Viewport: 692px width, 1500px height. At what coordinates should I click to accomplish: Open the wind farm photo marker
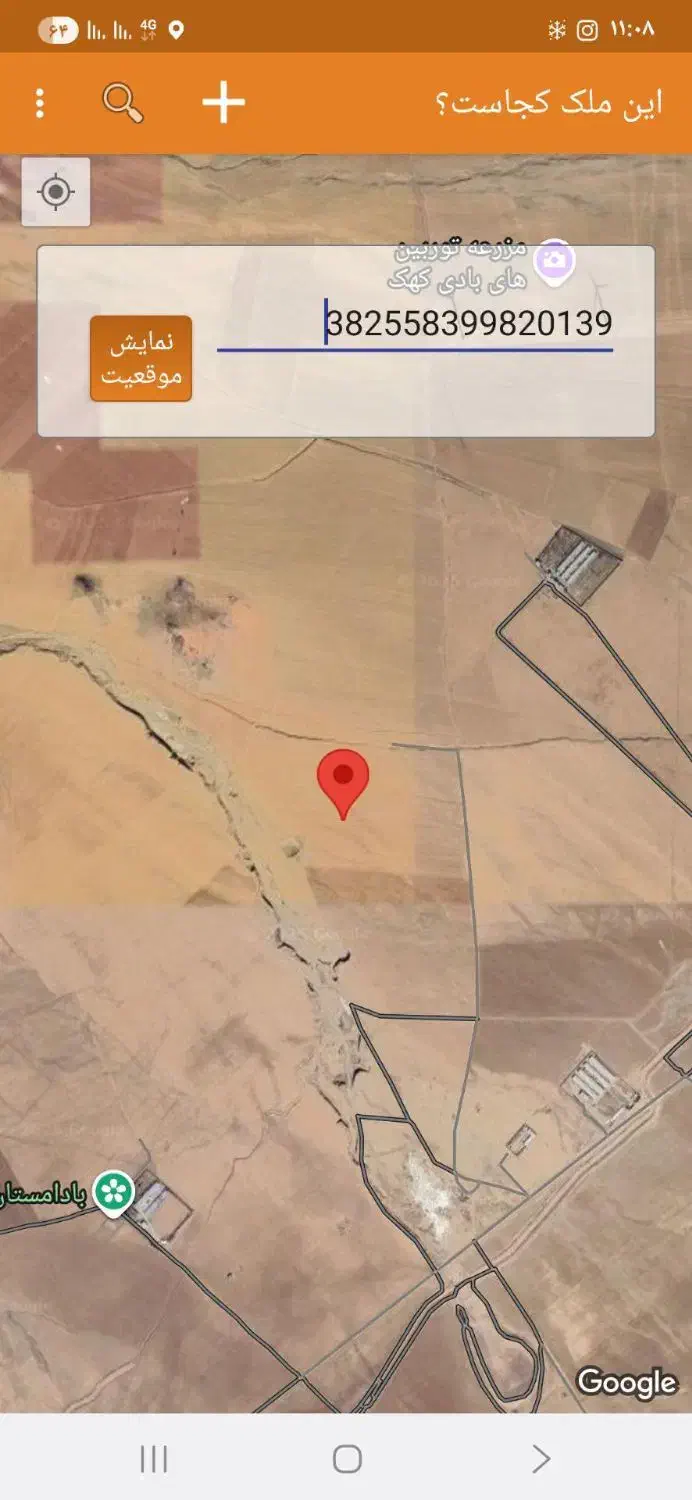pos(554,262)
